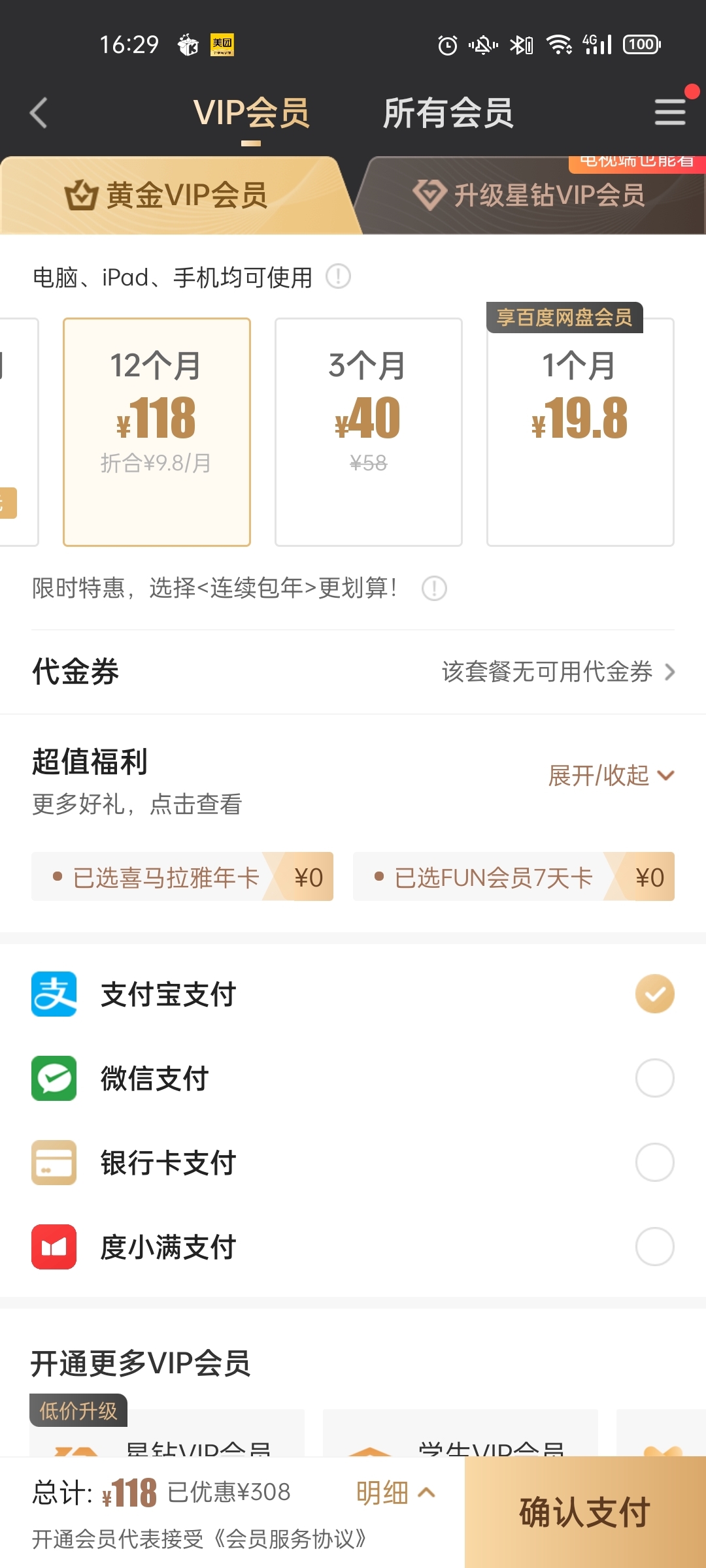Switch to the 所有会员 tab
The image size is (706, 1568).
448,113
